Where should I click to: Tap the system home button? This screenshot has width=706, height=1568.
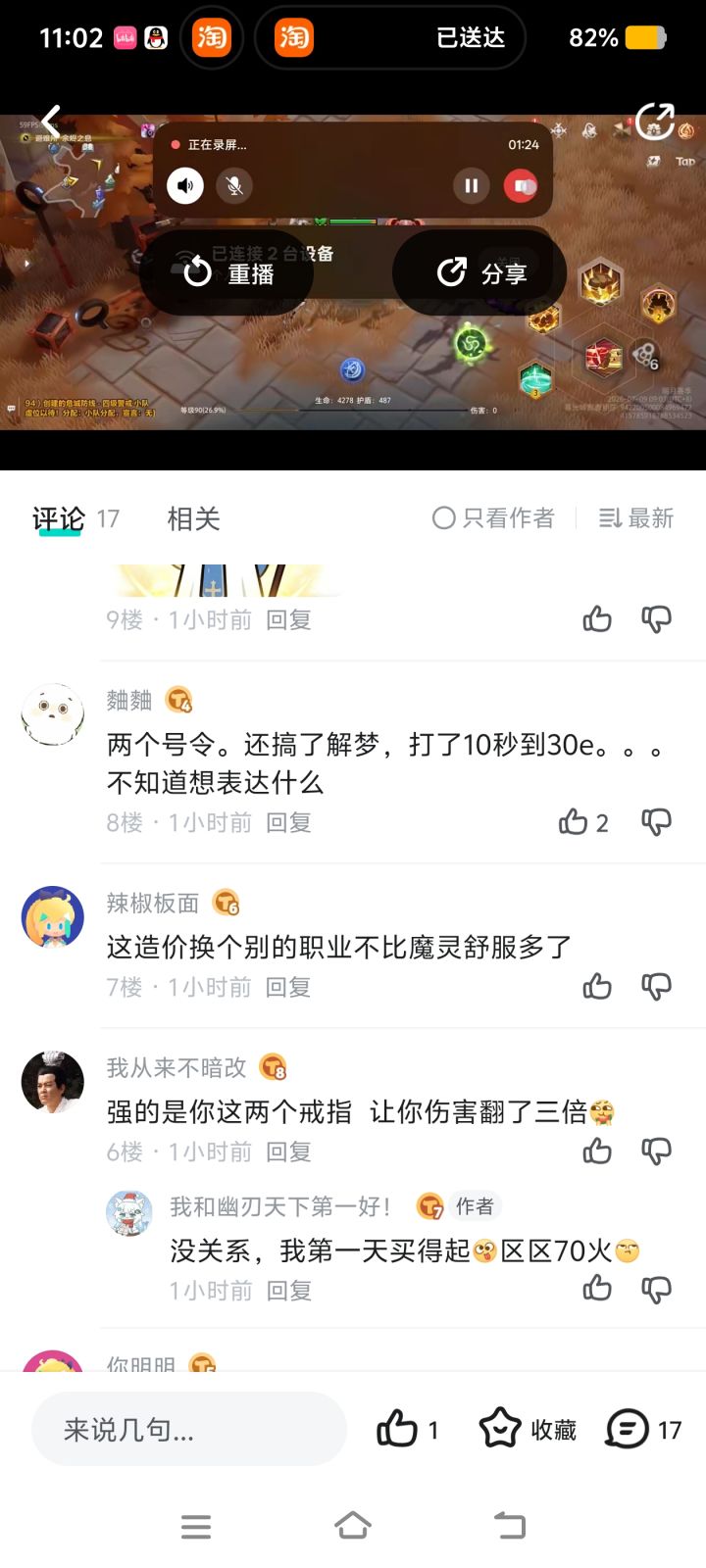pos(353,1526)
